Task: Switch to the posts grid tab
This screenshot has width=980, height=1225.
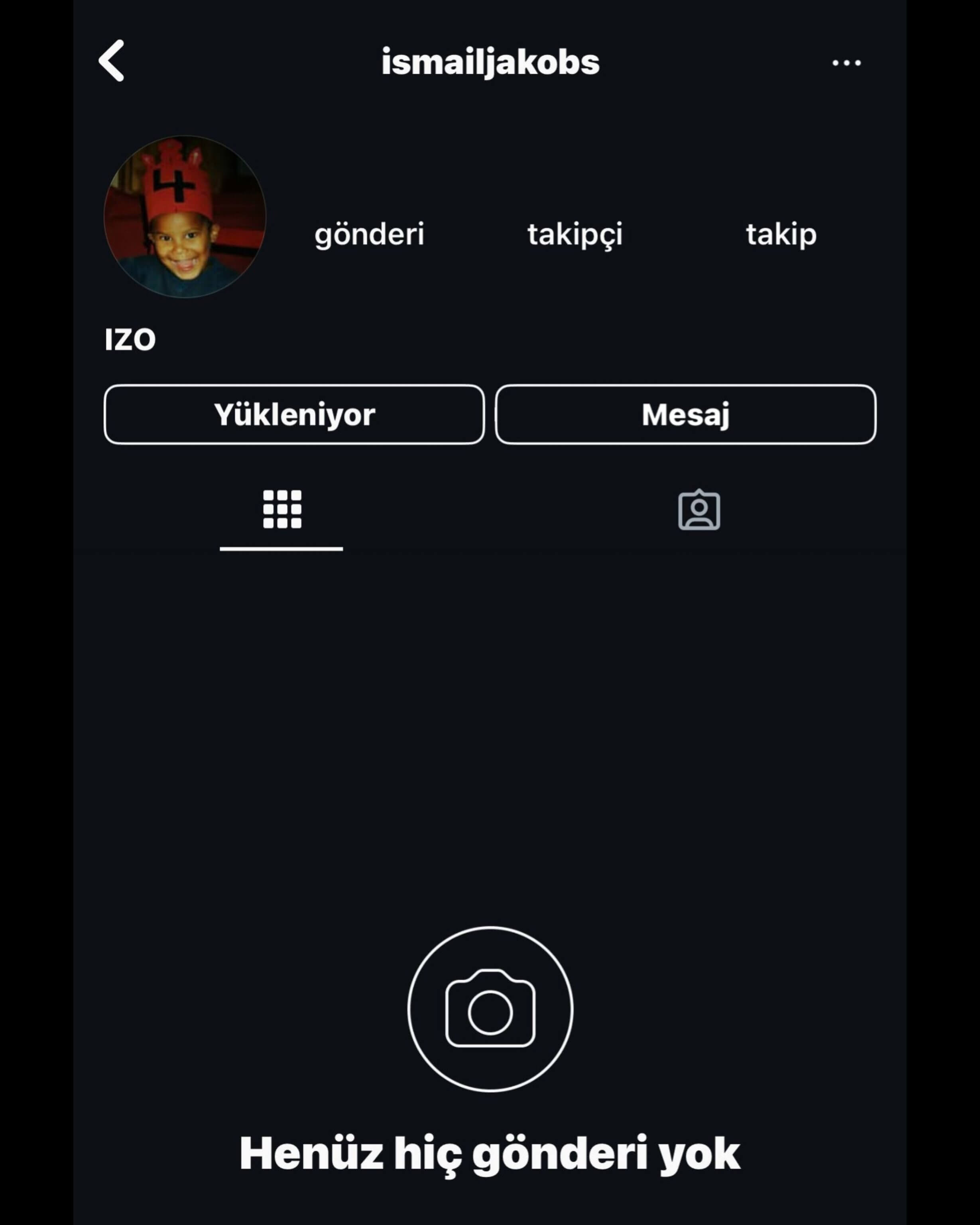Action: 282,510
